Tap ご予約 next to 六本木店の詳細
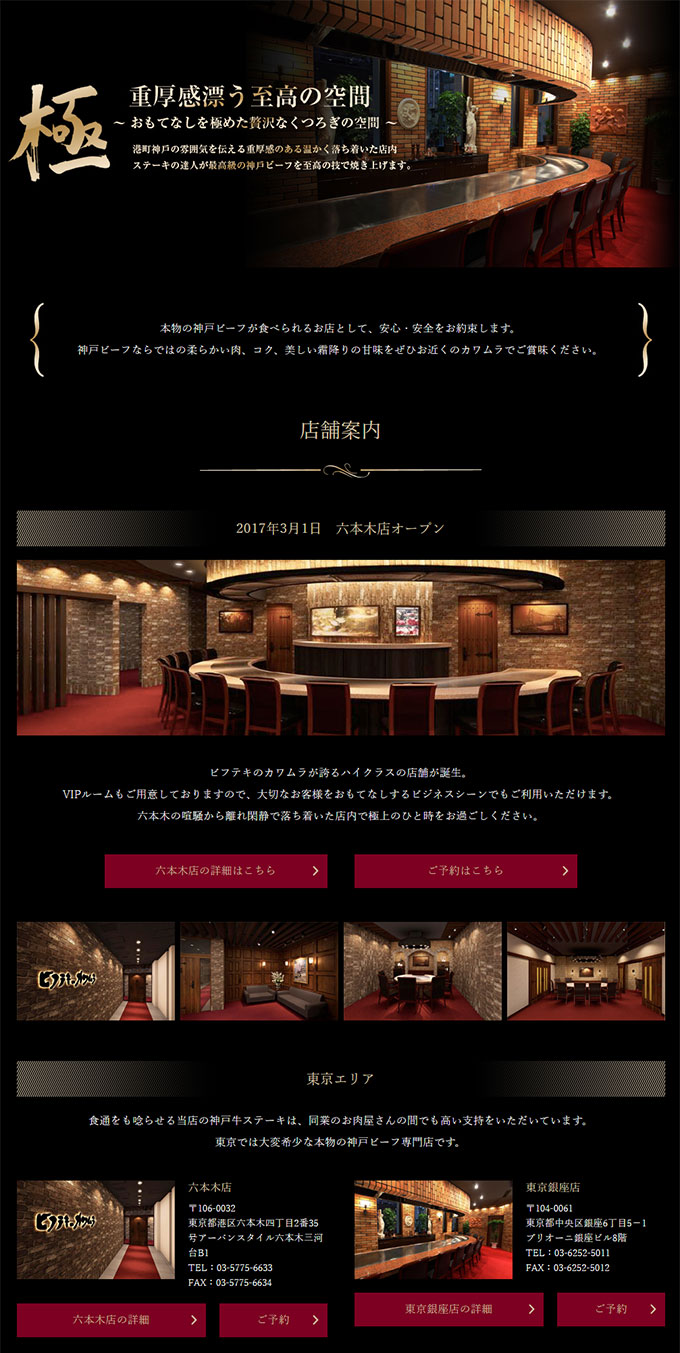Screen dimensions: 680x1353 point(273,1320)
